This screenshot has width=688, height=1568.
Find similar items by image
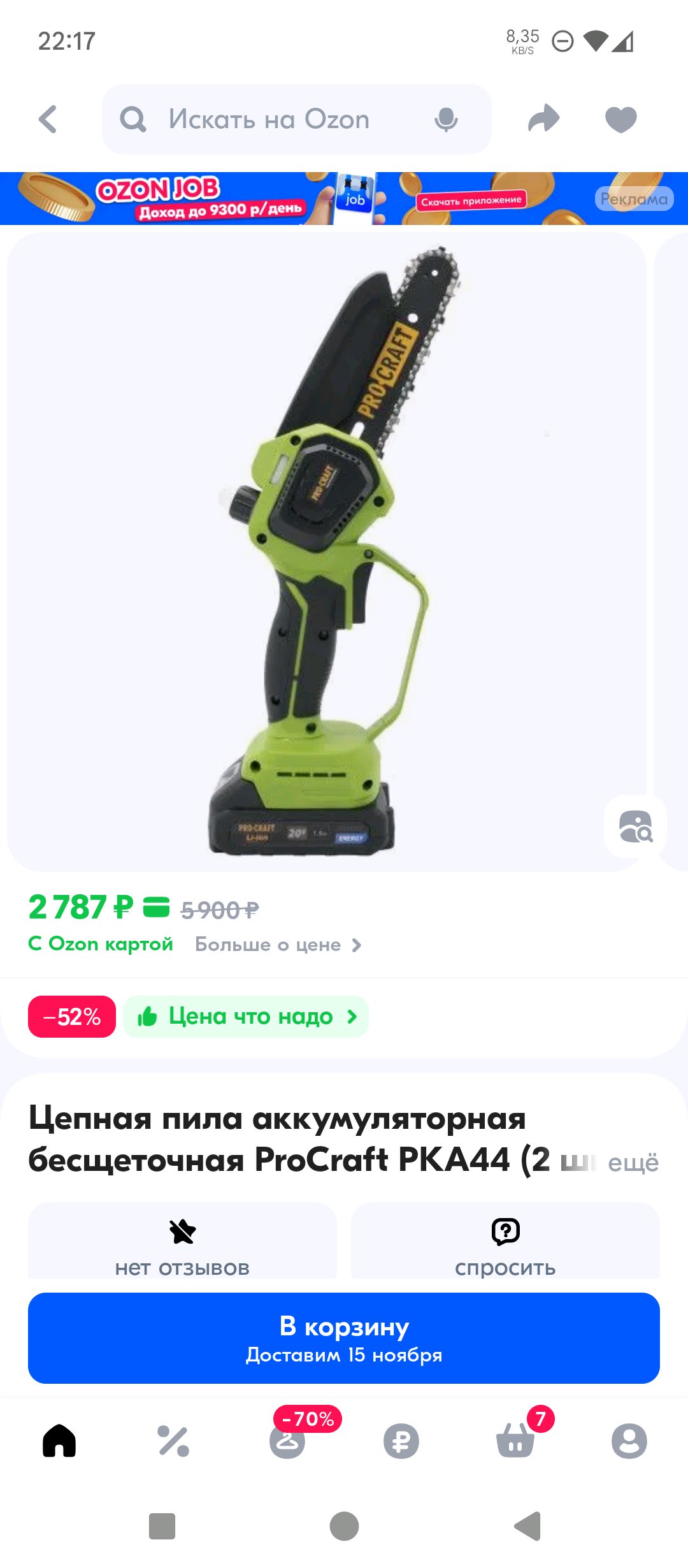click(x=636, y=826)
